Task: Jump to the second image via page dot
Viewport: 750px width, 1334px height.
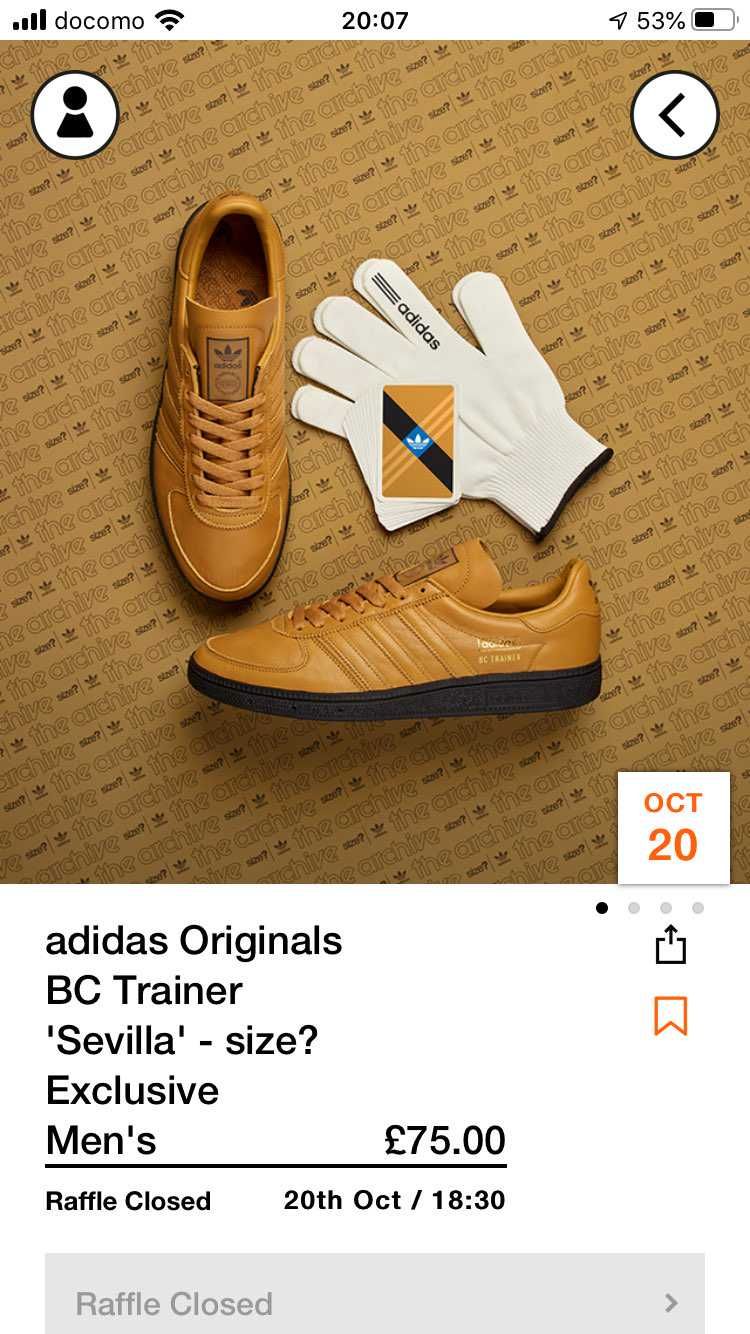Action: [x=634, y=908]
